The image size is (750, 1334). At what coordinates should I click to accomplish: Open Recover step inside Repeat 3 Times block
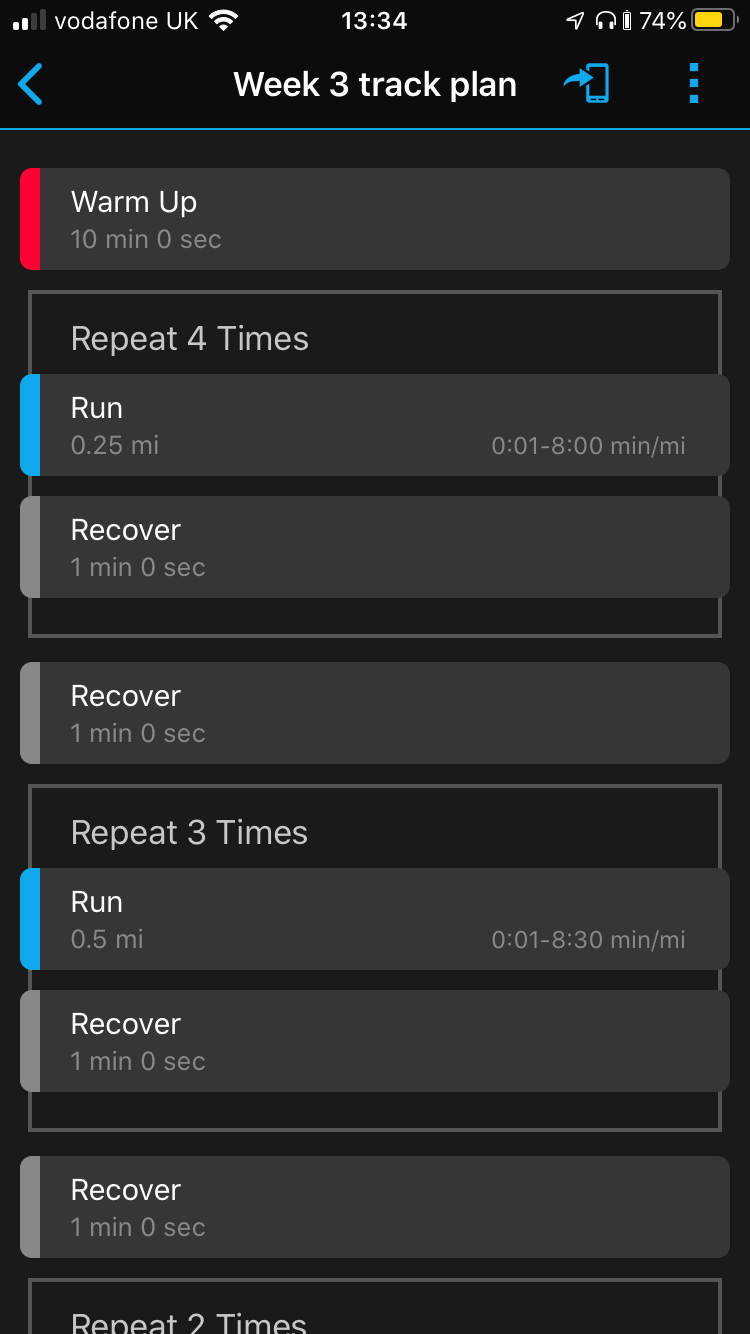[x=375, y=1041]
